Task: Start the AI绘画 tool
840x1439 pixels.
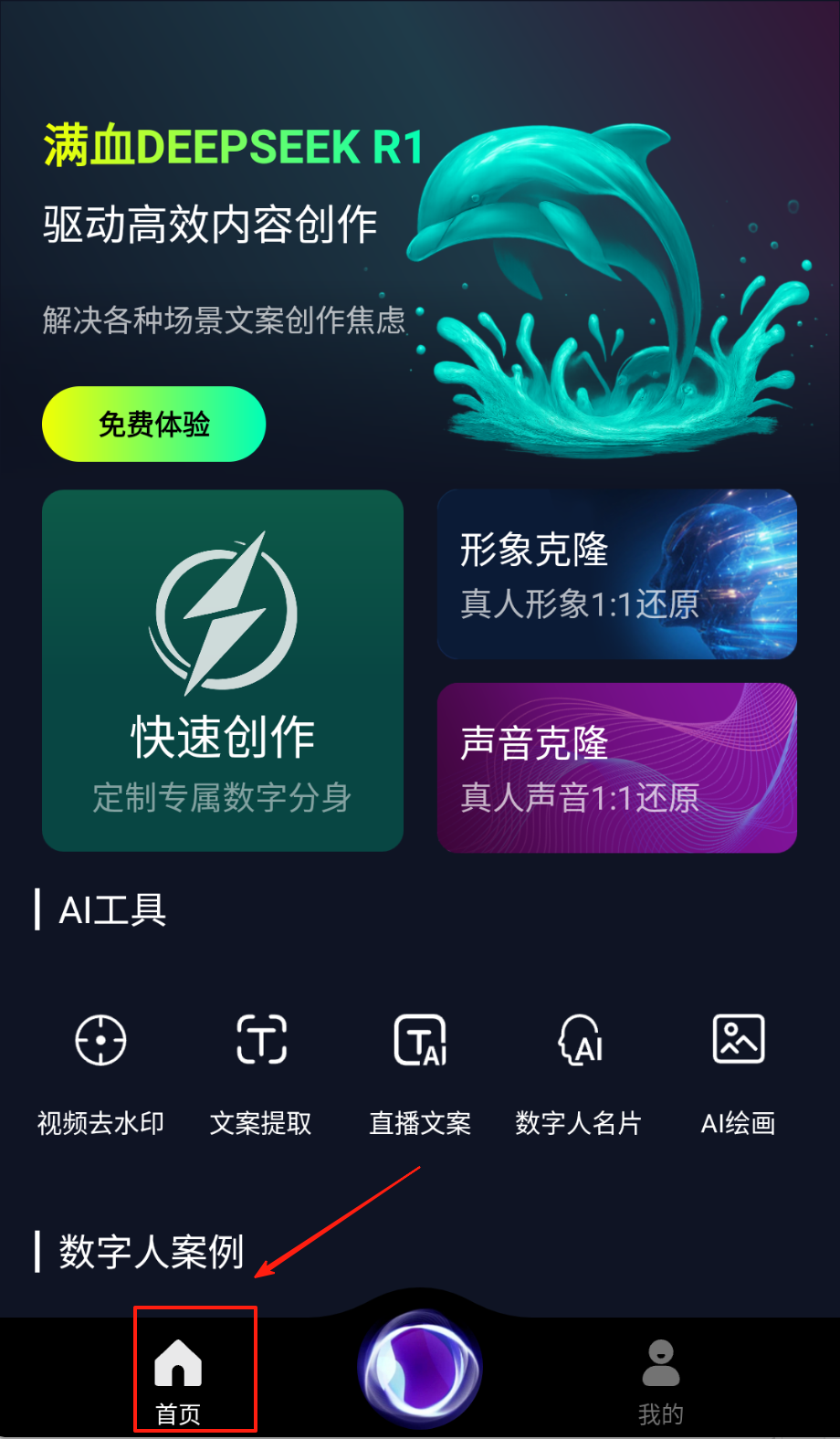Action: [738, 1070]
